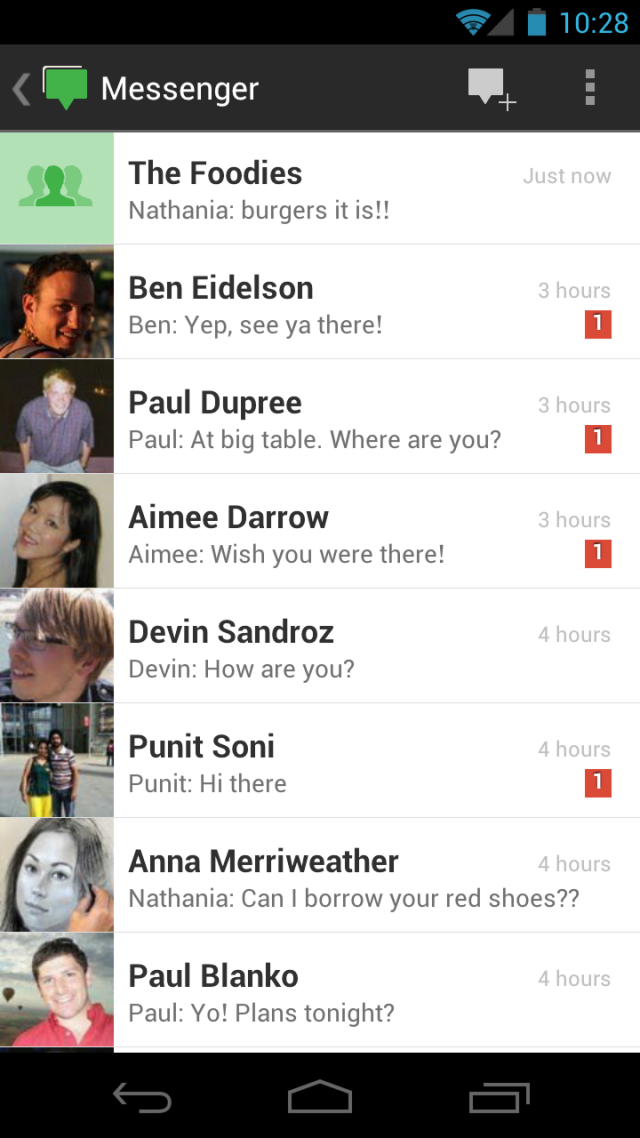Go back using the Messenger icon
The height and width of the screenshot is (1138, 640).
tap(52, 89)
